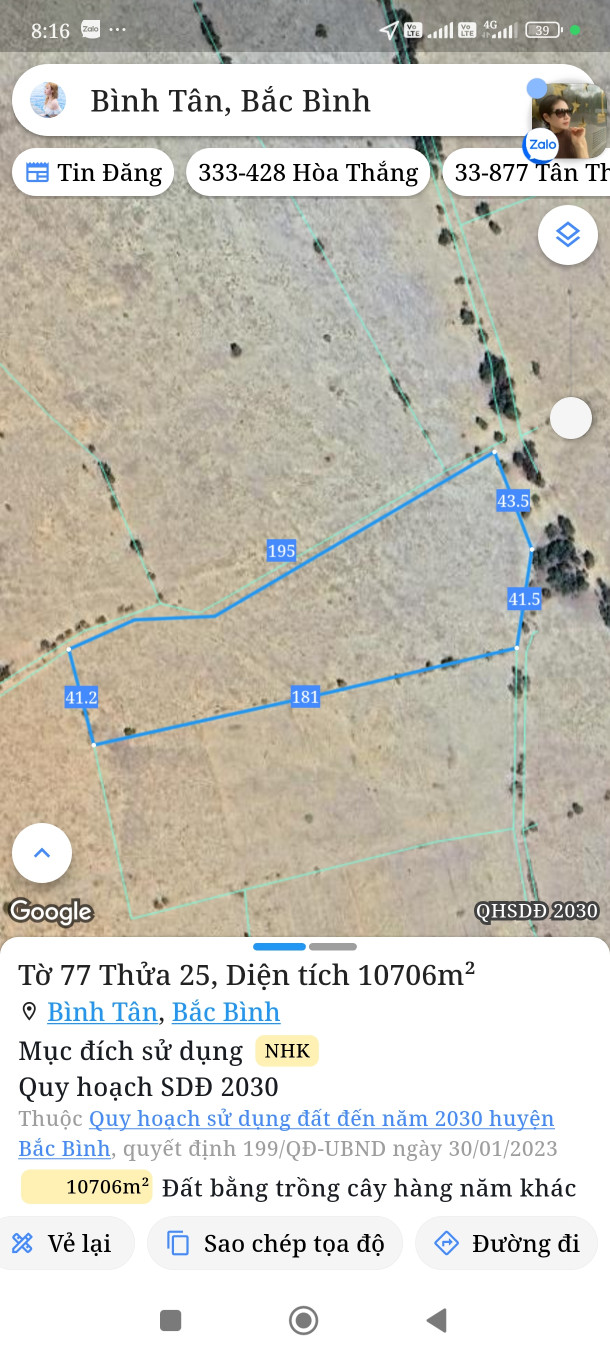This screenshot has width=610, height=1356.
Task: Open the Bắc Bình district link
Action: (x=226, y=1012)
